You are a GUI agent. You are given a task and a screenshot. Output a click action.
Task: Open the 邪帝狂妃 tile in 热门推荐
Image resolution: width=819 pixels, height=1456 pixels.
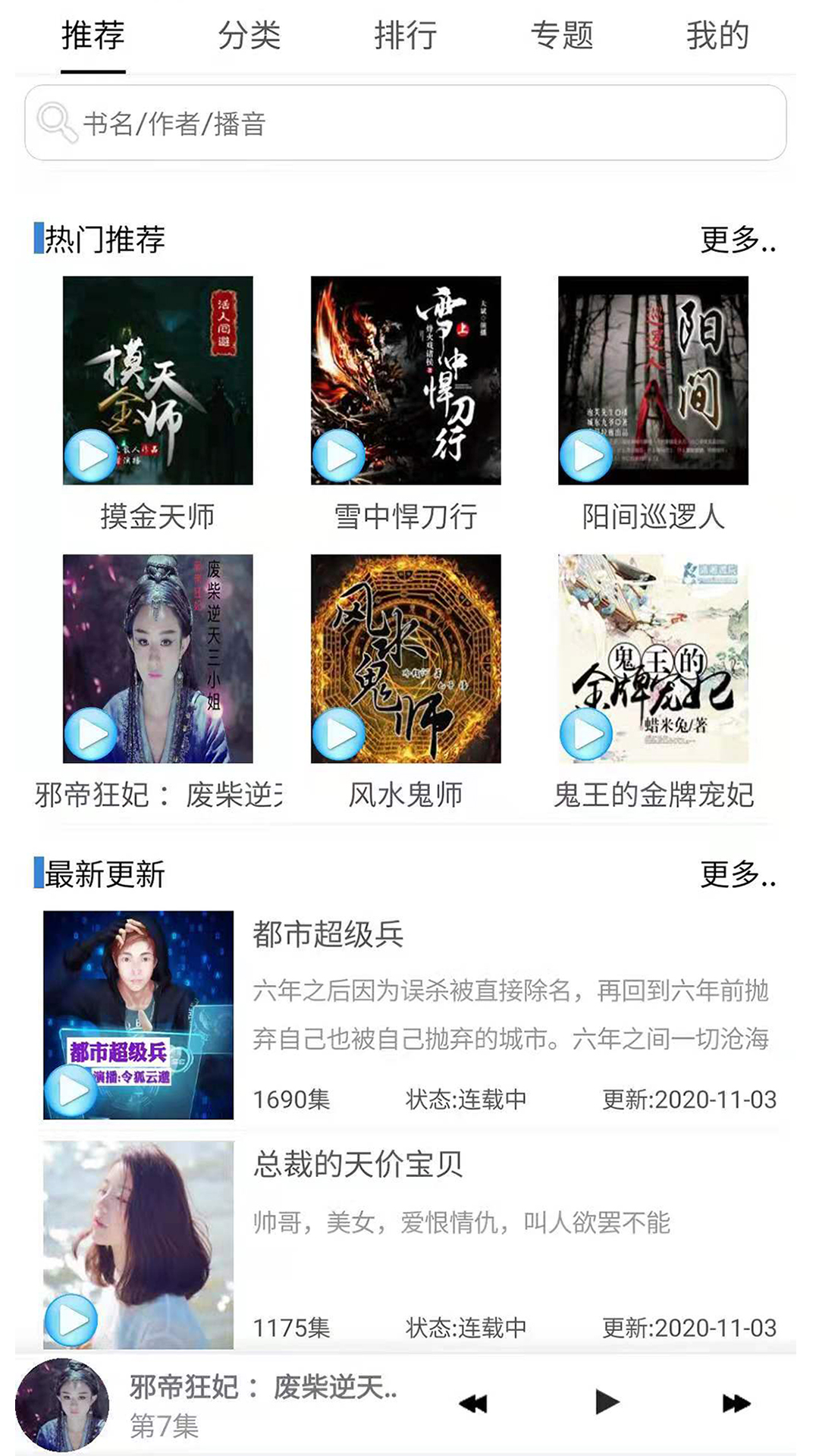pyautogui.click(x=158, y=658)
